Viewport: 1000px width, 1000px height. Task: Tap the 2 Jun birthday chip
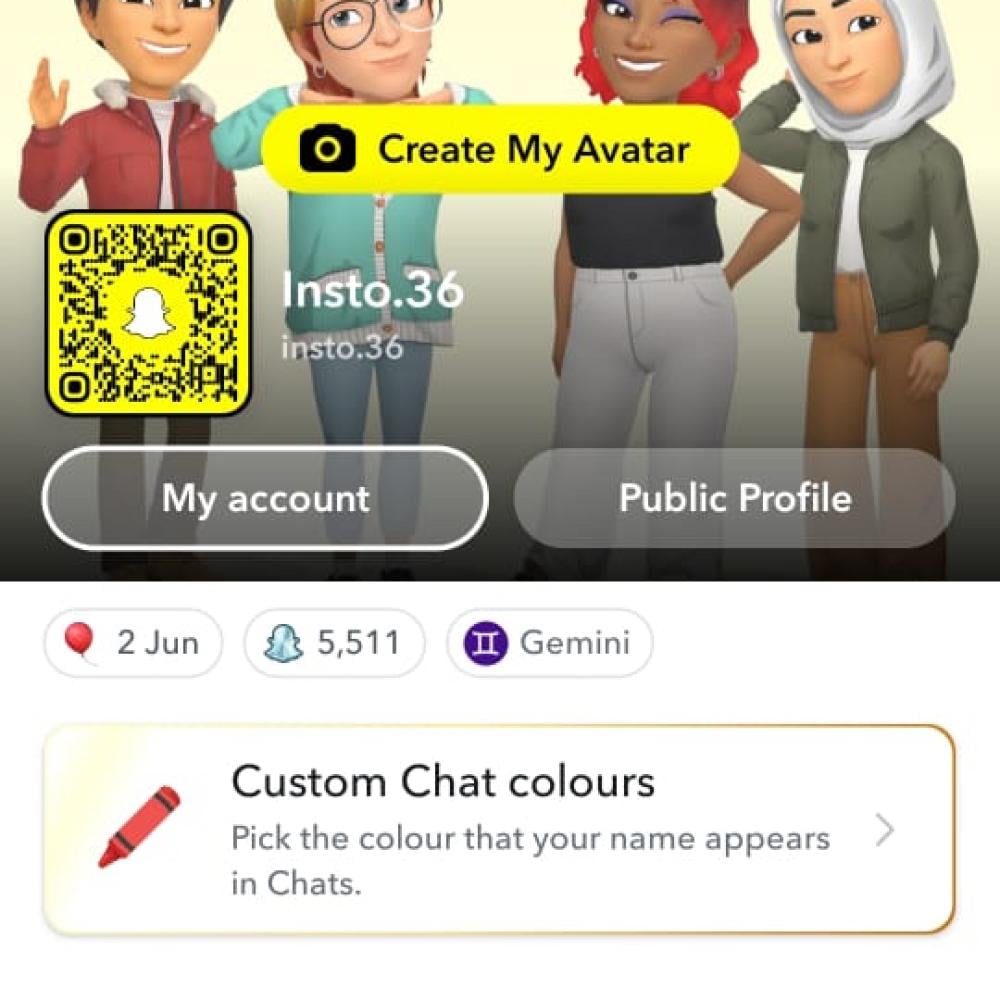point(133,642)
